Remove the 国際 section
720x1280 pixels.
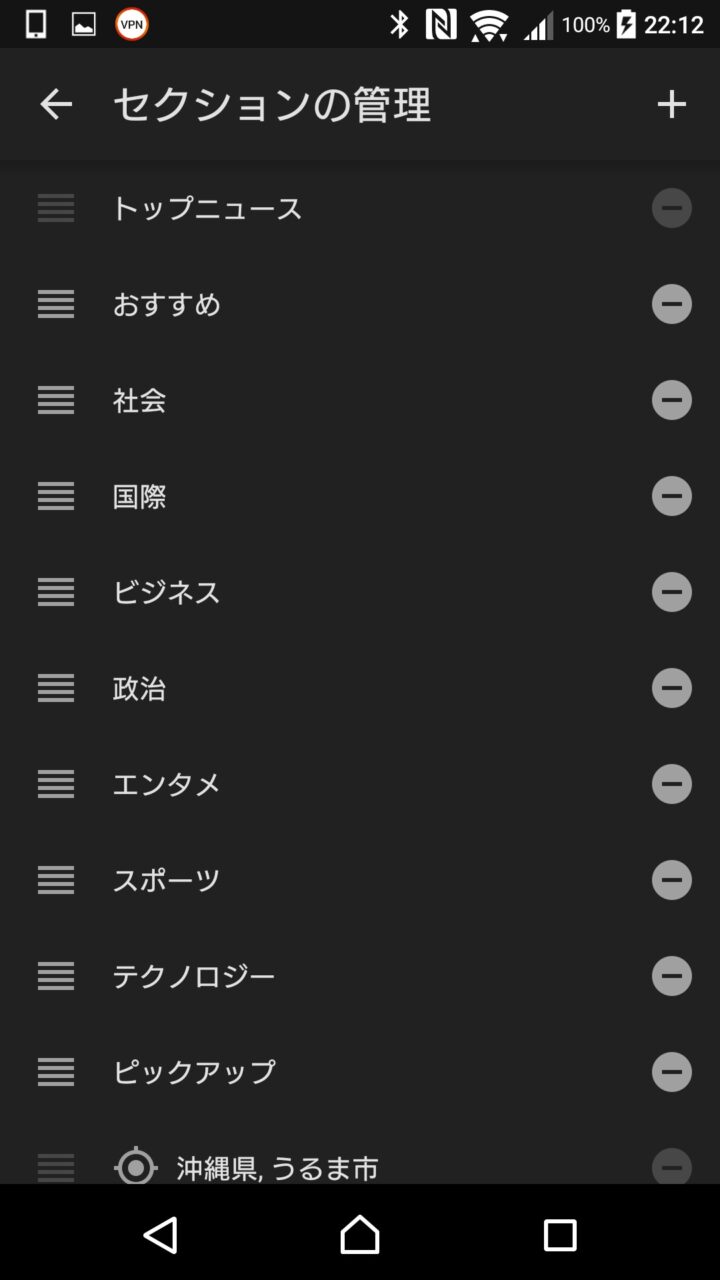point(672,496)
